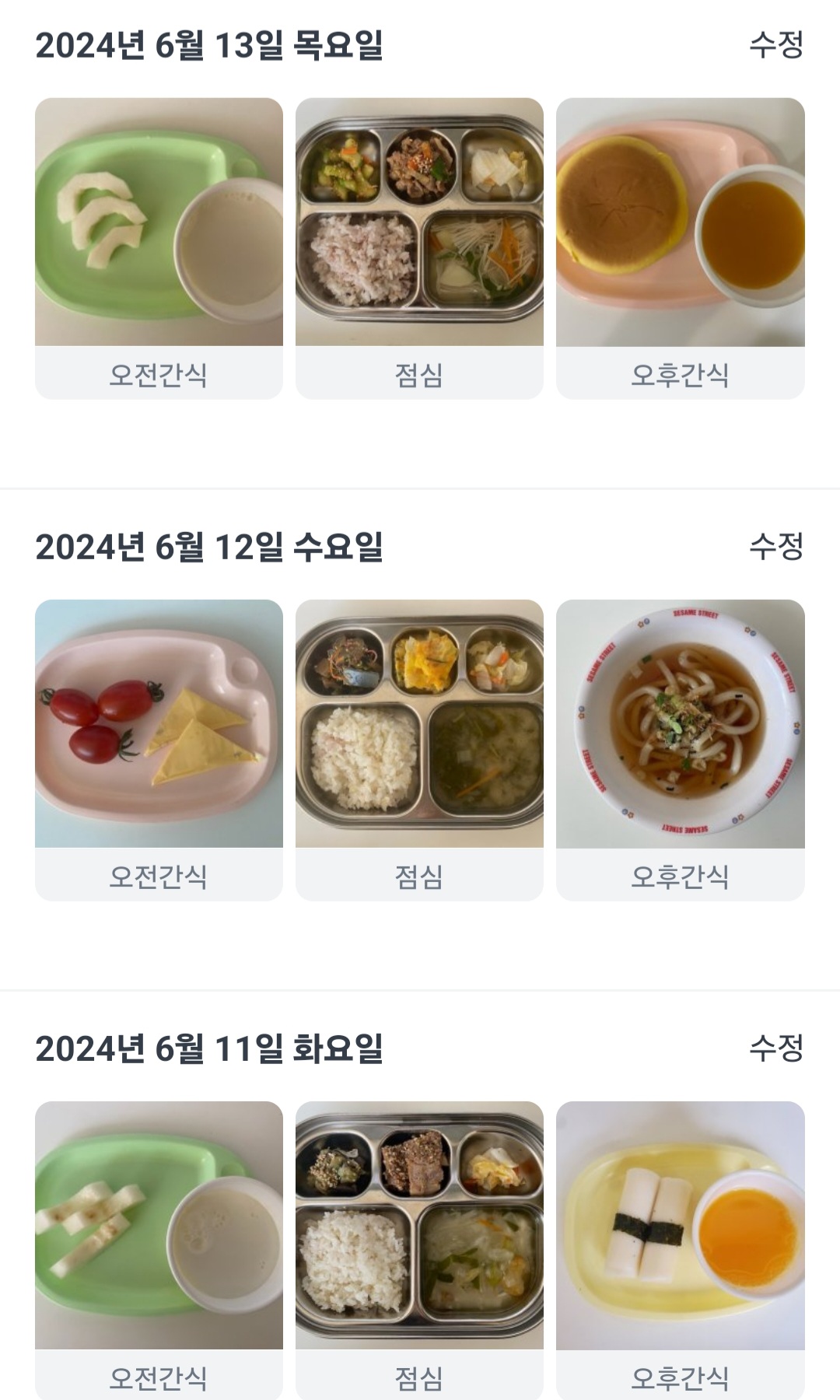Screen dimensions: 840x1400
Task: Open June 11 오후간식 rice cake photo
Action: 680,1225
